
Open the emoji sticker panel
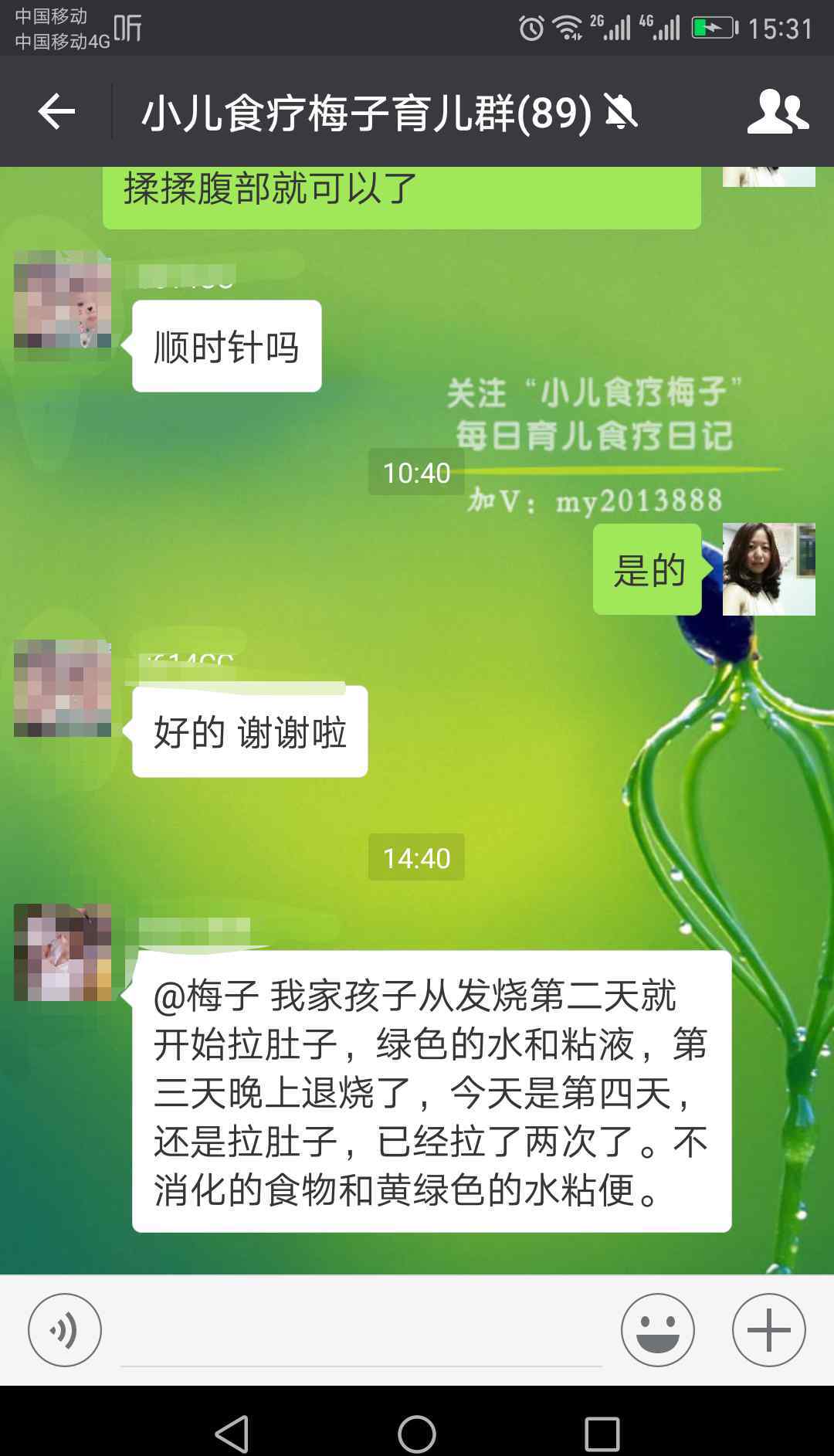658,1330
